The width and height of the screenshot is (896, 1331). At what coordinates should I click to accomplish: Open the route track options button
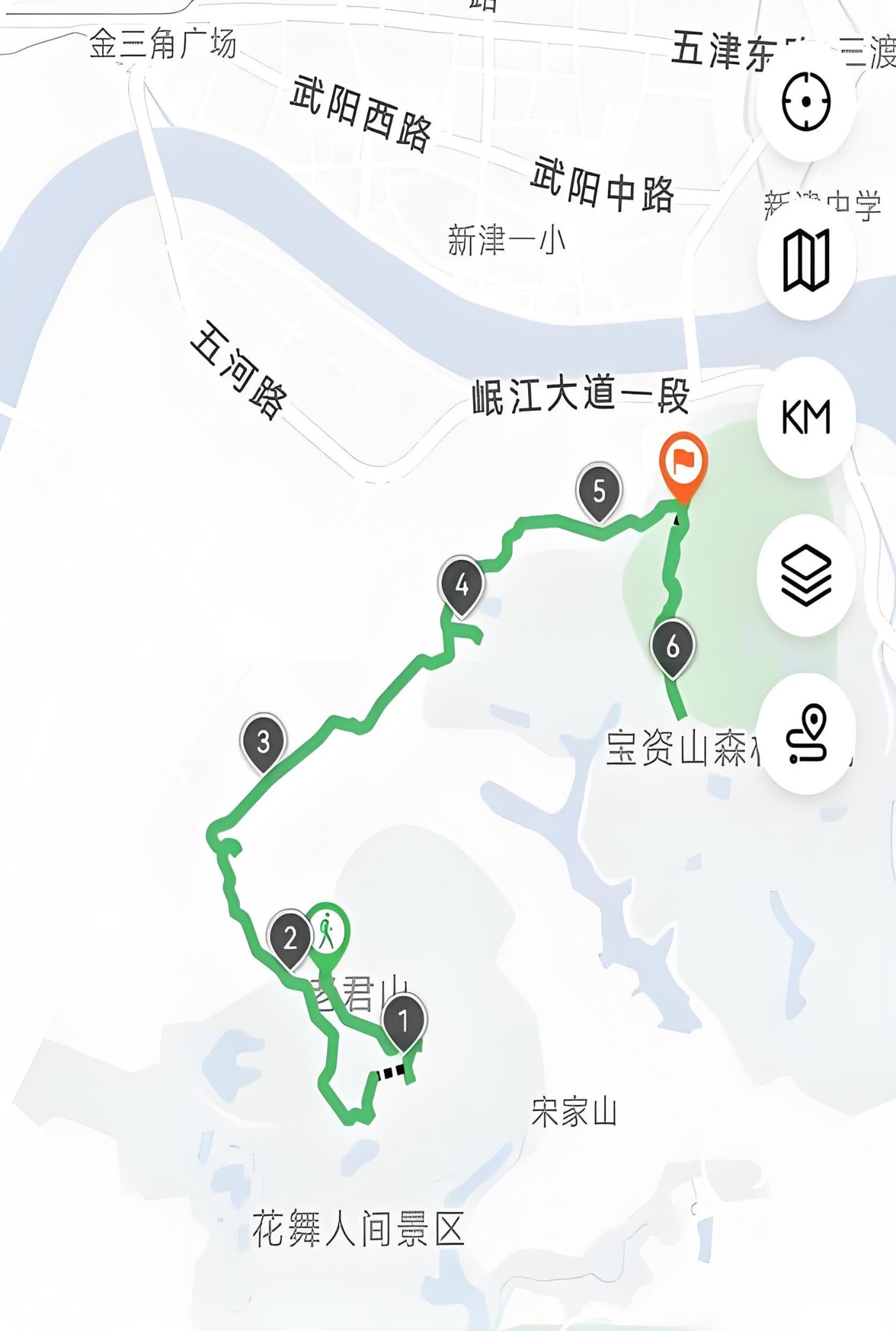807,733
